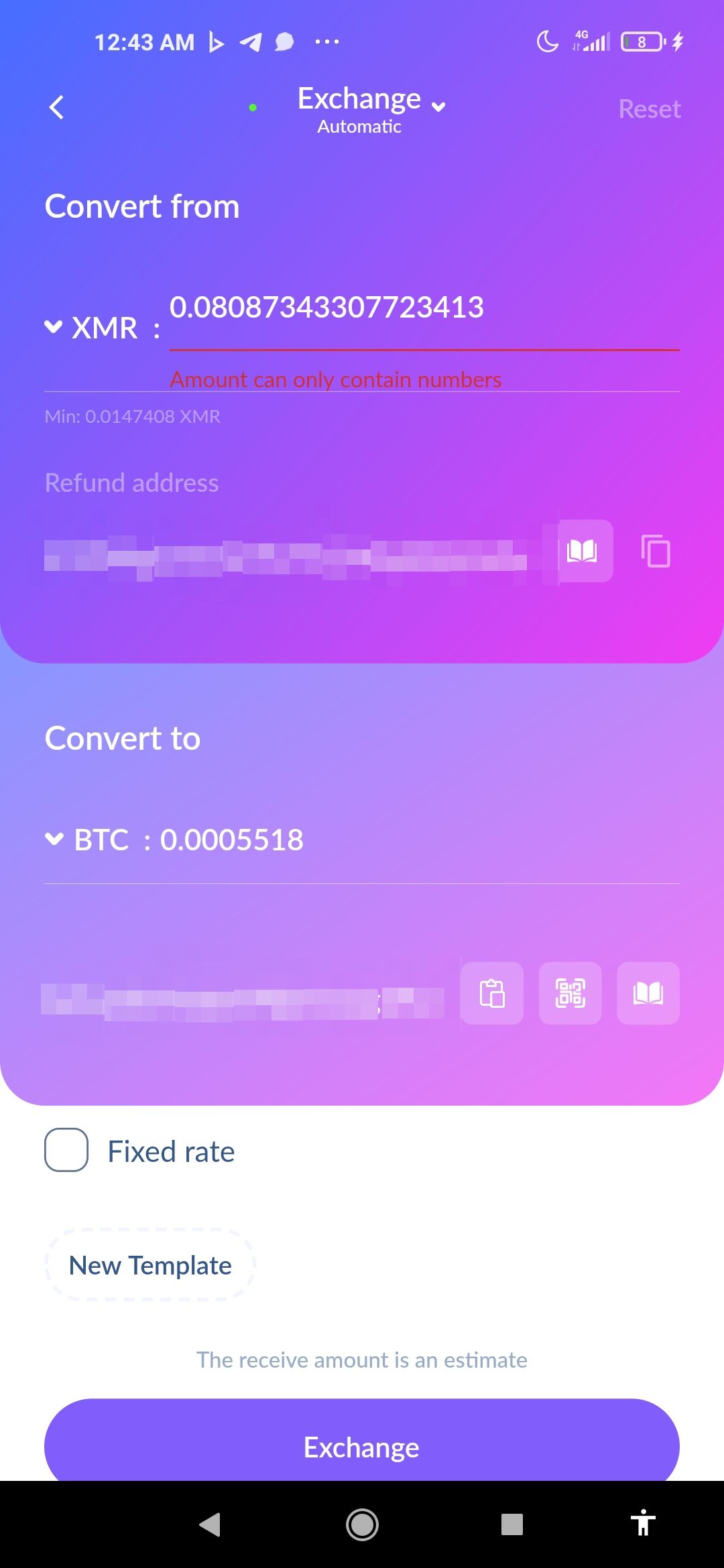
Task: Select the BTC currency to convert to
Action: pyautogui.click(x=87, y=840)
